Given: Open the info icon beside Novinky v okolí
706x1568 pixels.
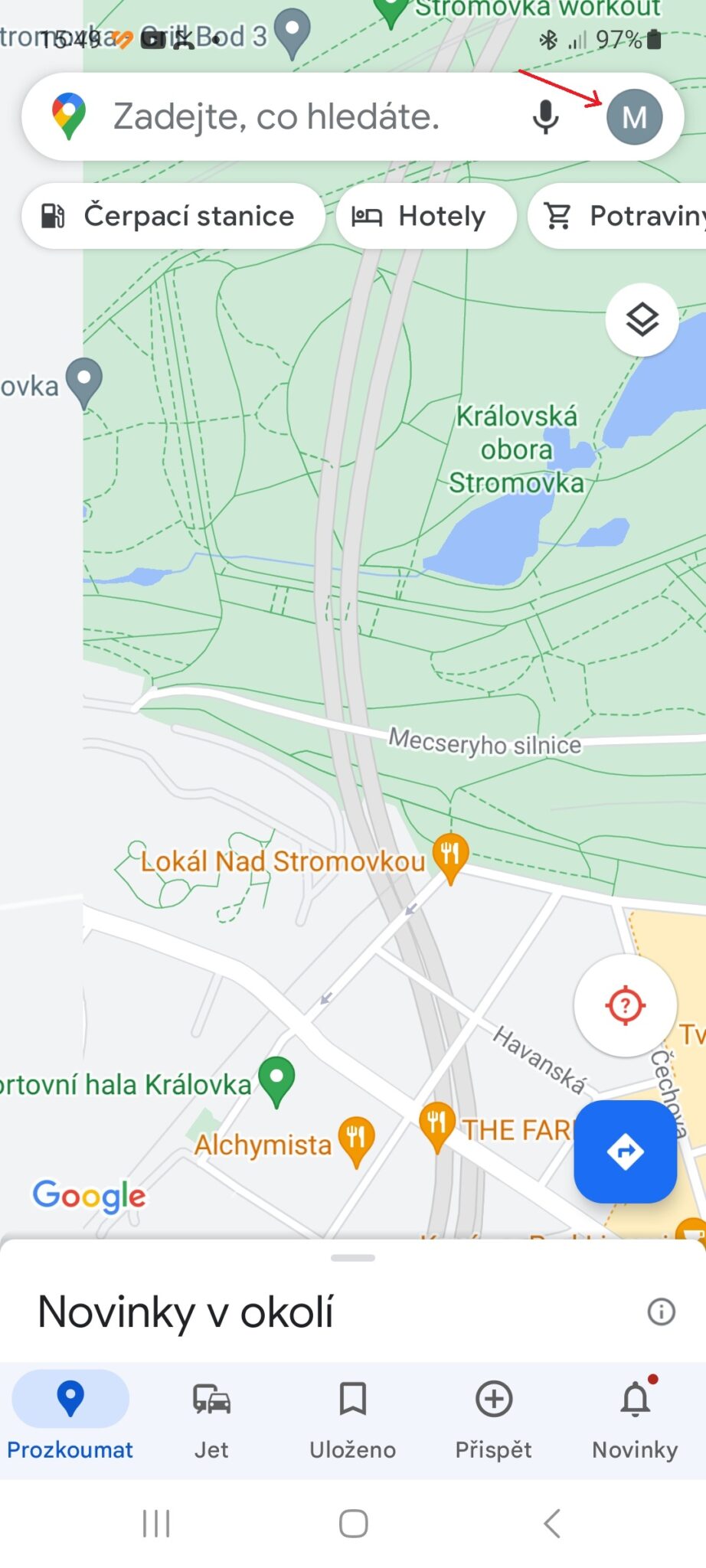Looking at the screenshot, I should coord(661,1312).
